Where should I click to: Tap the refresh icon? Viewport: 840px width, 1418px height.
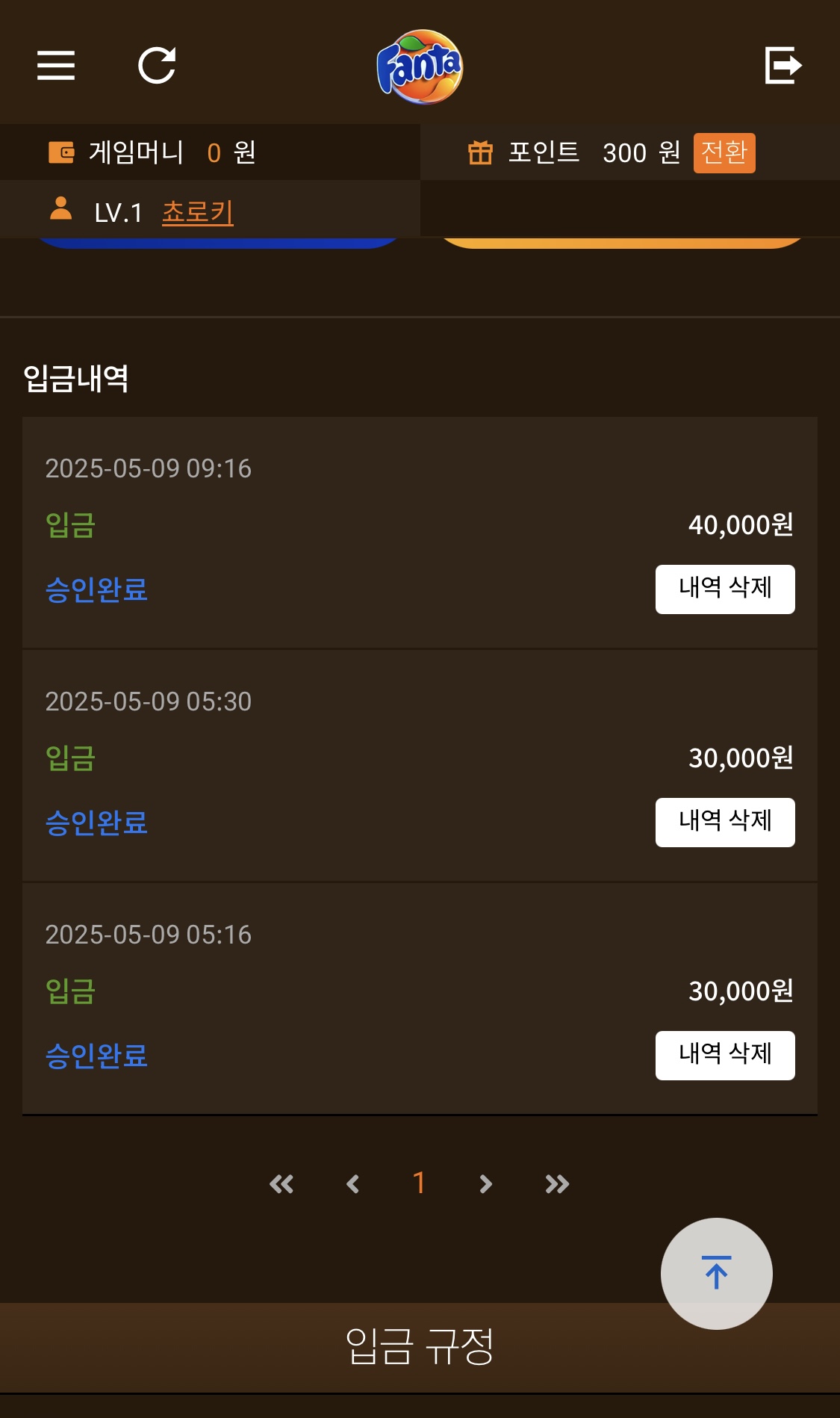tap(158, 65)
